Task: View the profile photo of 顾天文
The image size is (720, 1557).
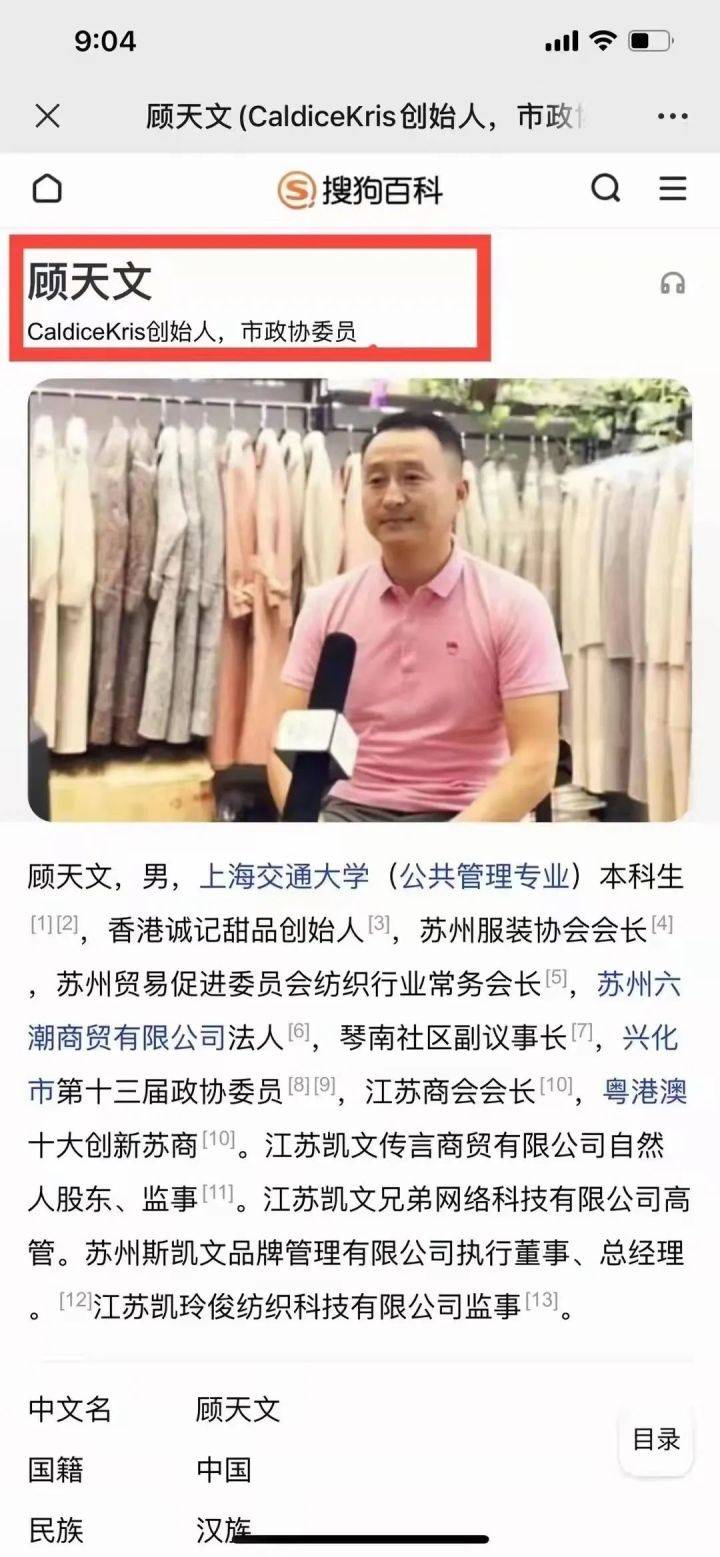Action: [x=360, y=600]
